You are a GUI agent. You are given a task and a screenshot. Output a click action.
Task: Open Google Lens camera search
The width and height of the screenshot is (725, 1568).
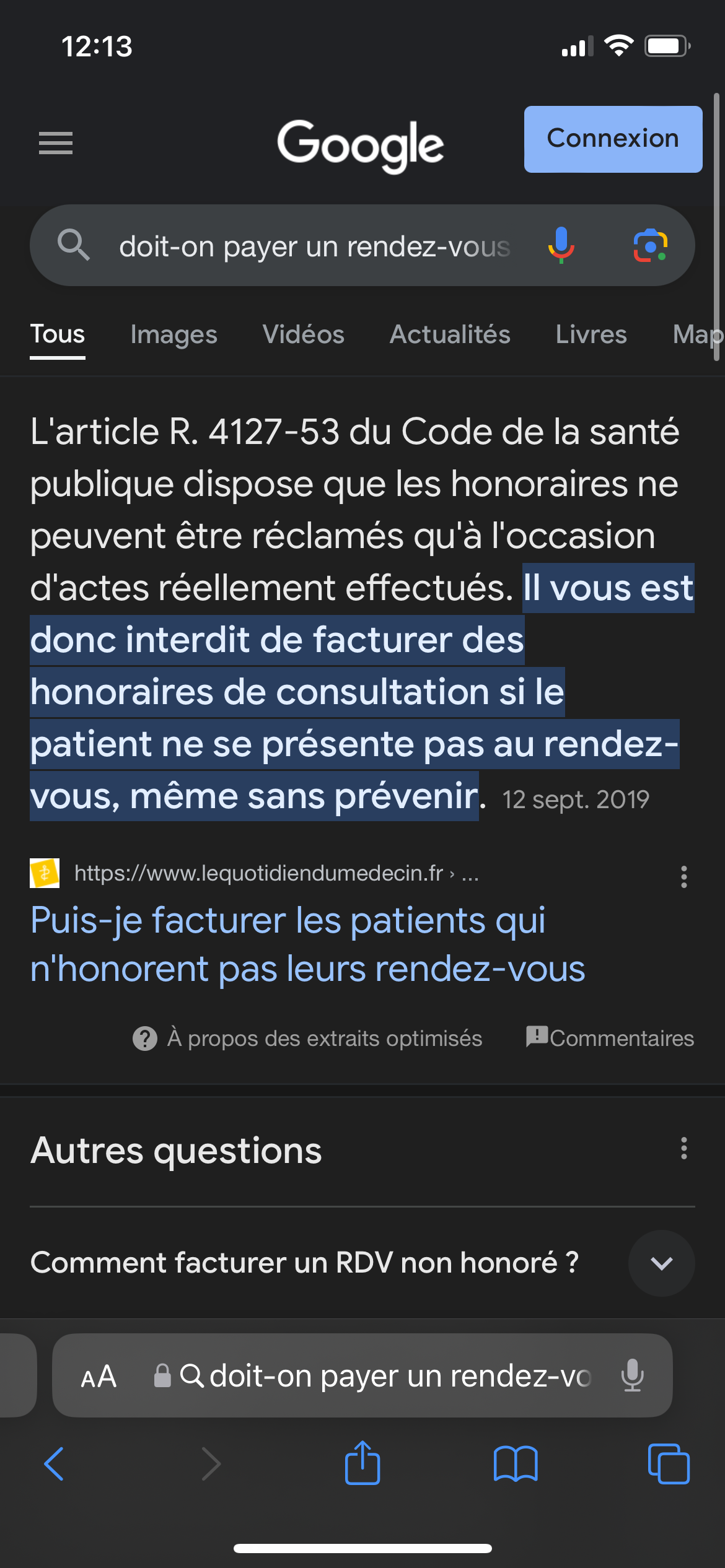click(x=650, y=246)
